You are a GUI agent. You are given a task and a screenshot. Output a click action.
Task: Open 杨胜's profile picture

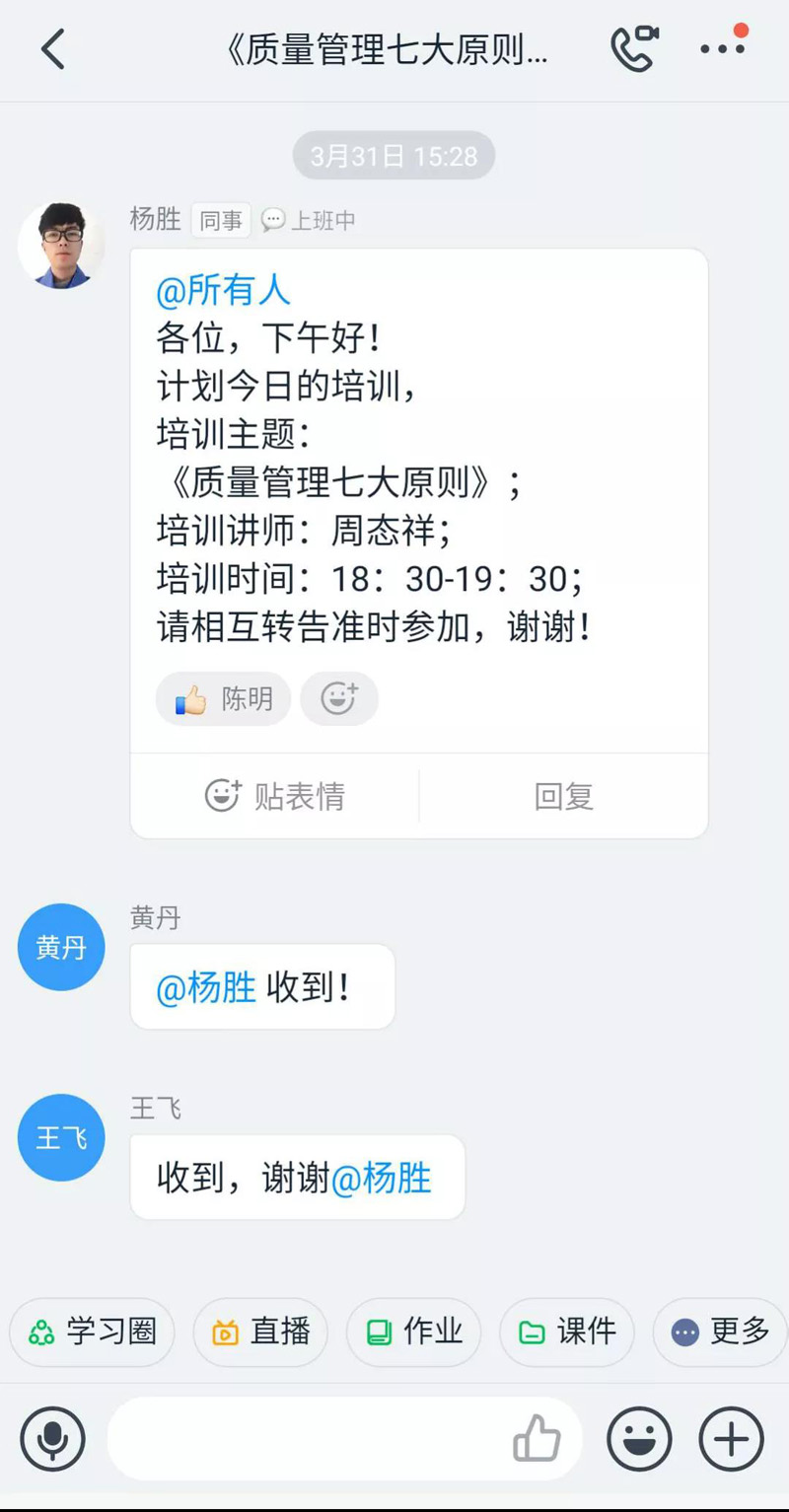[61, 246]
